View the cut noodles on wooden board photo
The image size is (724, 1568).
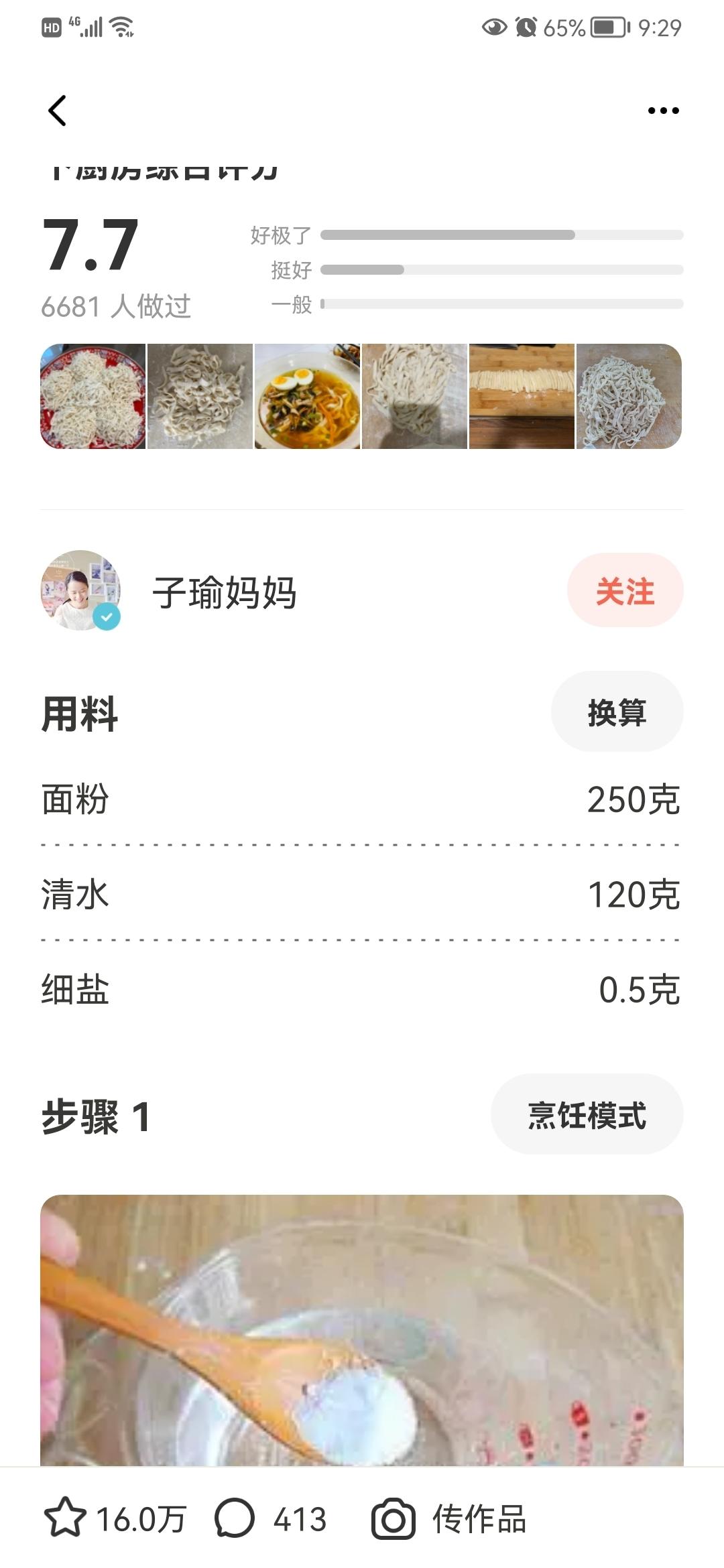[x=522, y=397]
